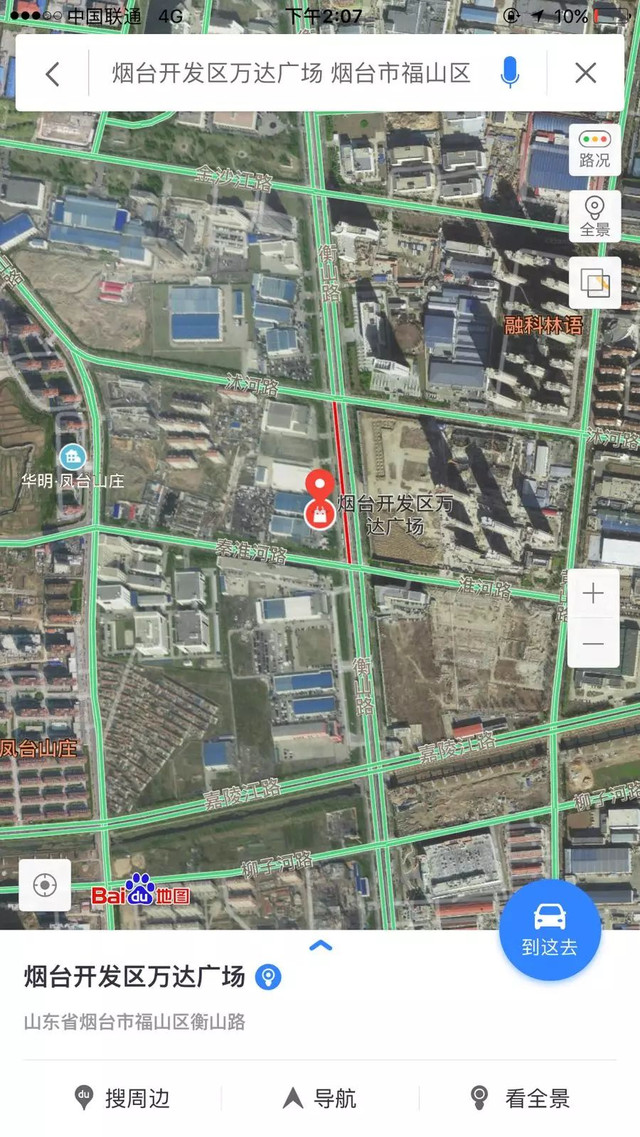The height and width of the screenshot is (1137, 640).
Task: Select 搜周边 to search nearby
Action: (x=122, y=1098)
